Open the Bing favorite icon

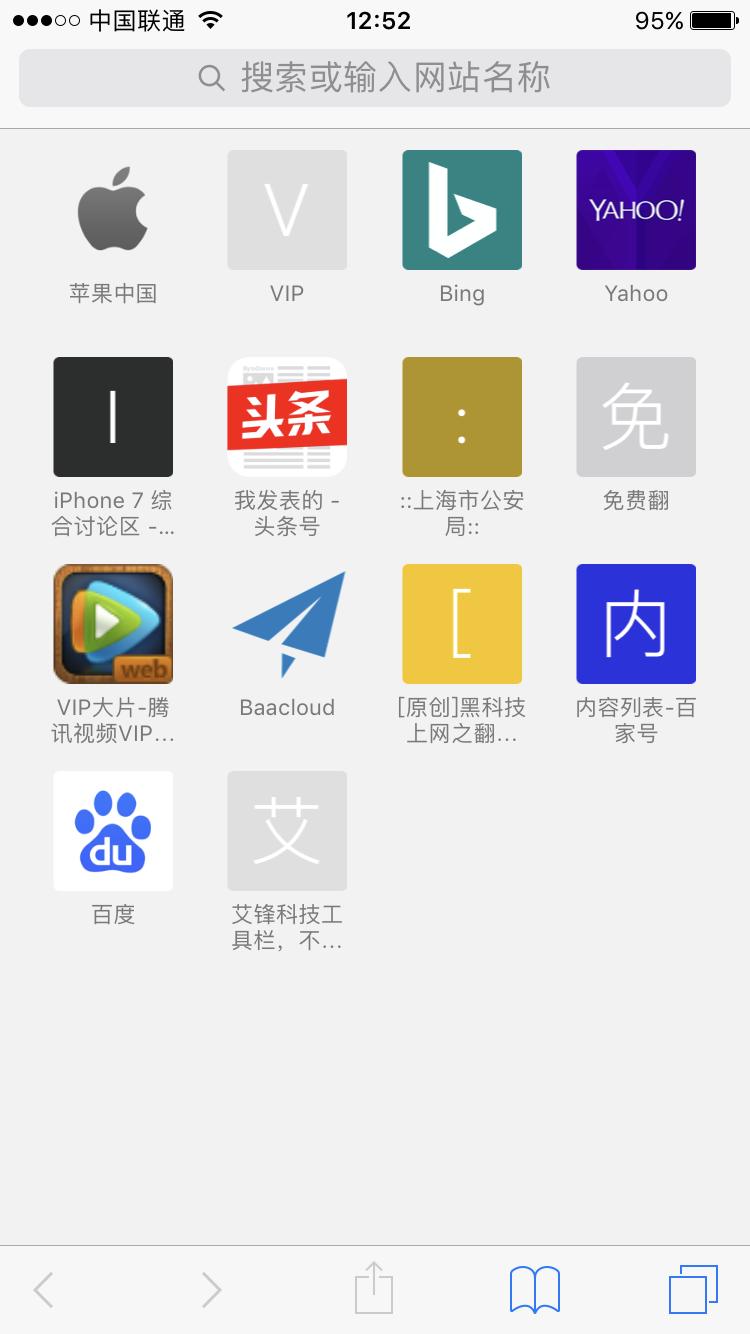coord(461,210)
